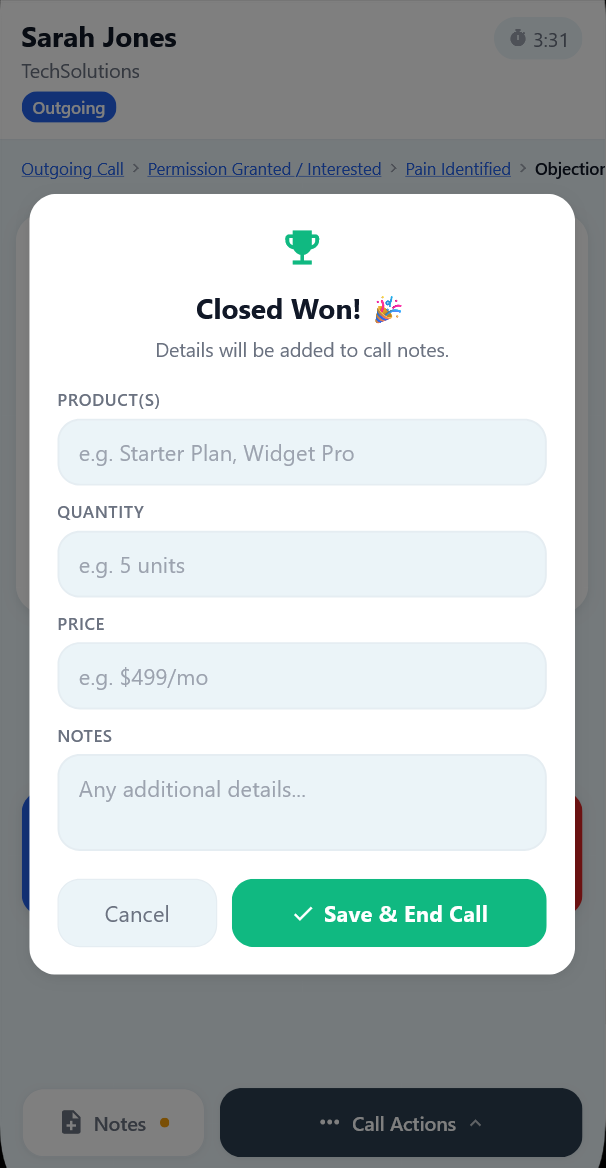
Task: Tap Save & End Call
Action: pyautogui.click(x=389, y=913)
